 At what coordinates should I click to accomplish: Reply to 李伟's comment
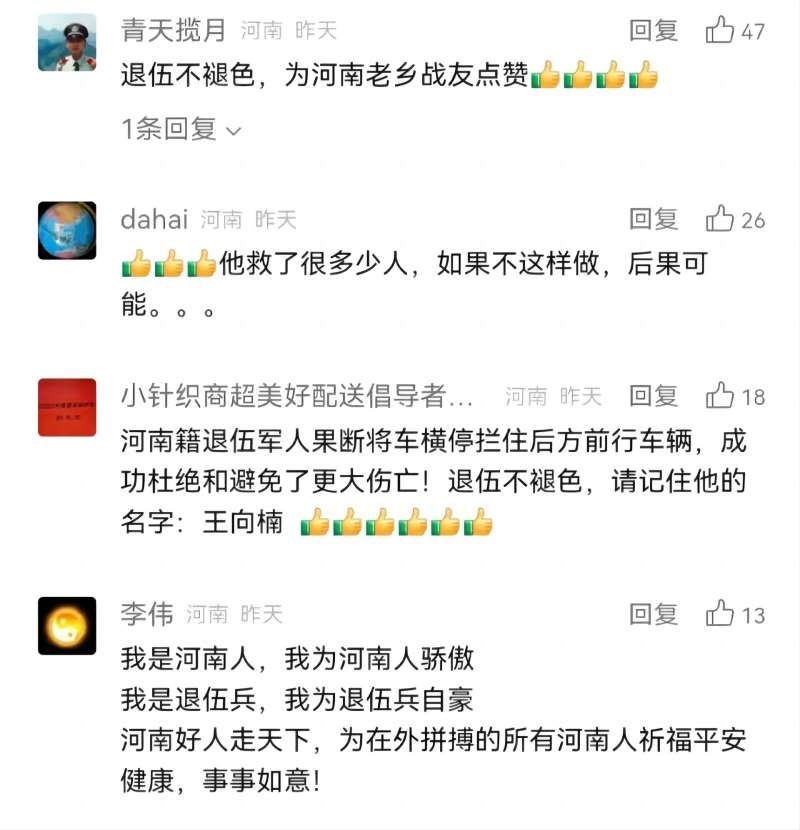(x=653, y=614)
